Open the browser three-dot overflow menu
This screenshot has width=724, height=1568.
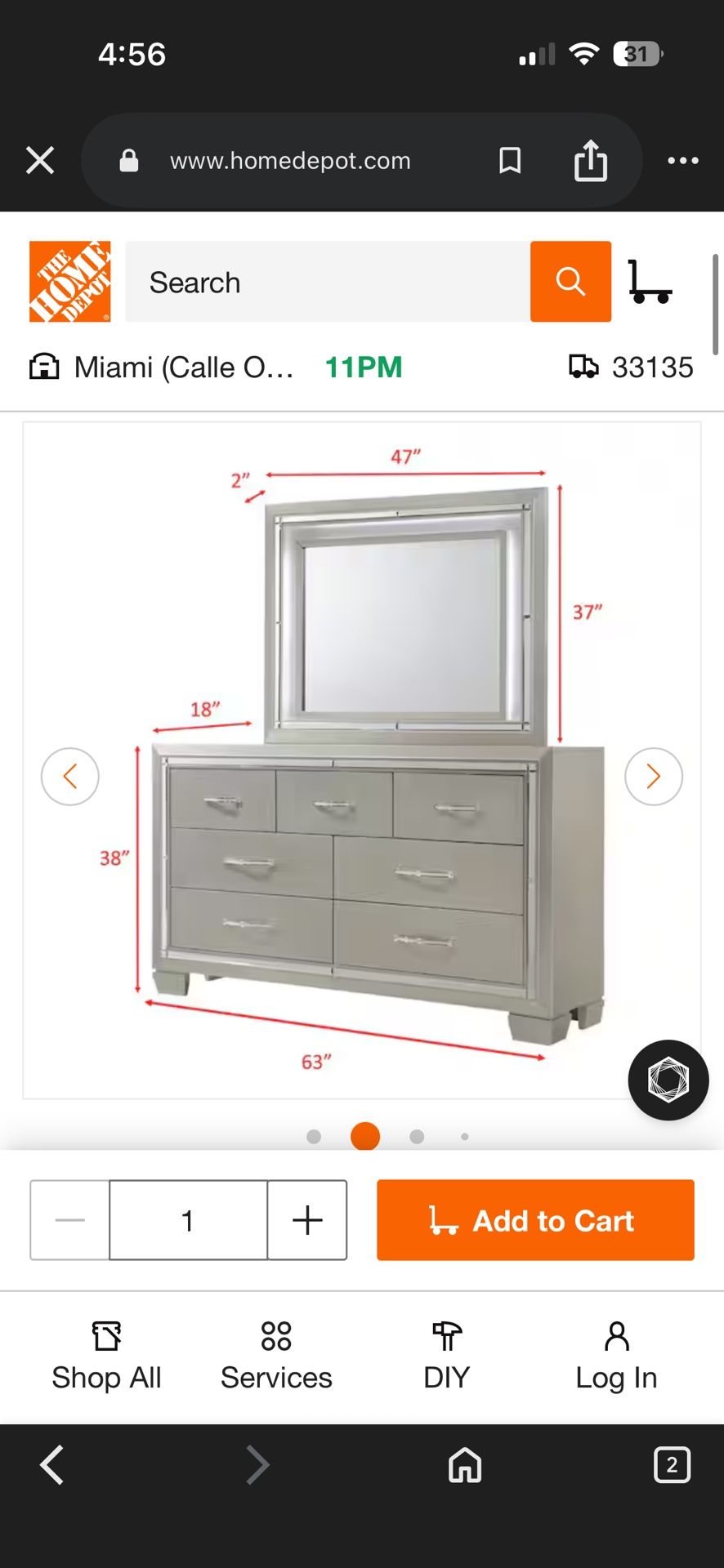pyautogui.click(x=681, y=160)
